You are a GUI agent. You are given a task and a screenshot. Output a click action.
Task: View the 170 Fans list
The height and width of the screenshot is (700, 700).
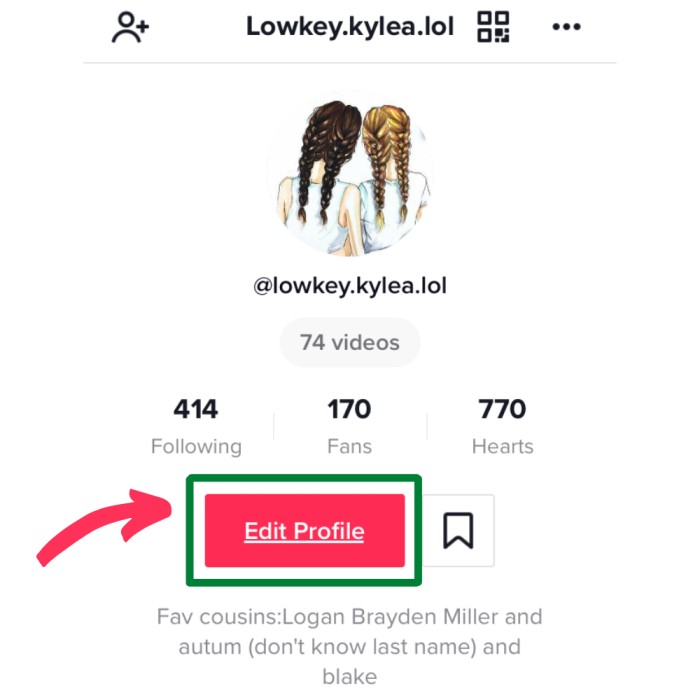click(x=349, y=427)
